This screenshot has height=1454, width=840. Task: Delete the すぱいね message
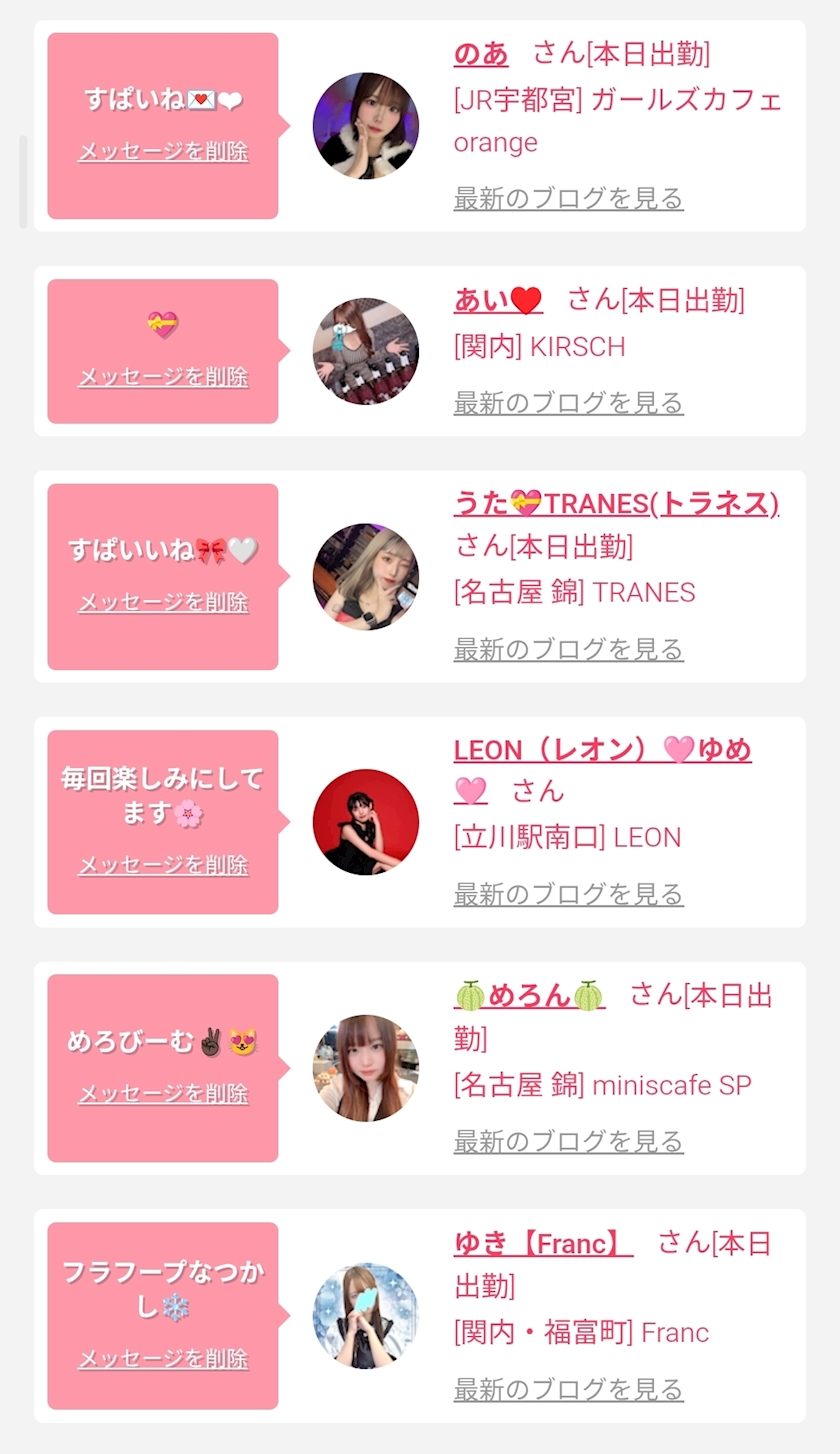coord(163,152)
